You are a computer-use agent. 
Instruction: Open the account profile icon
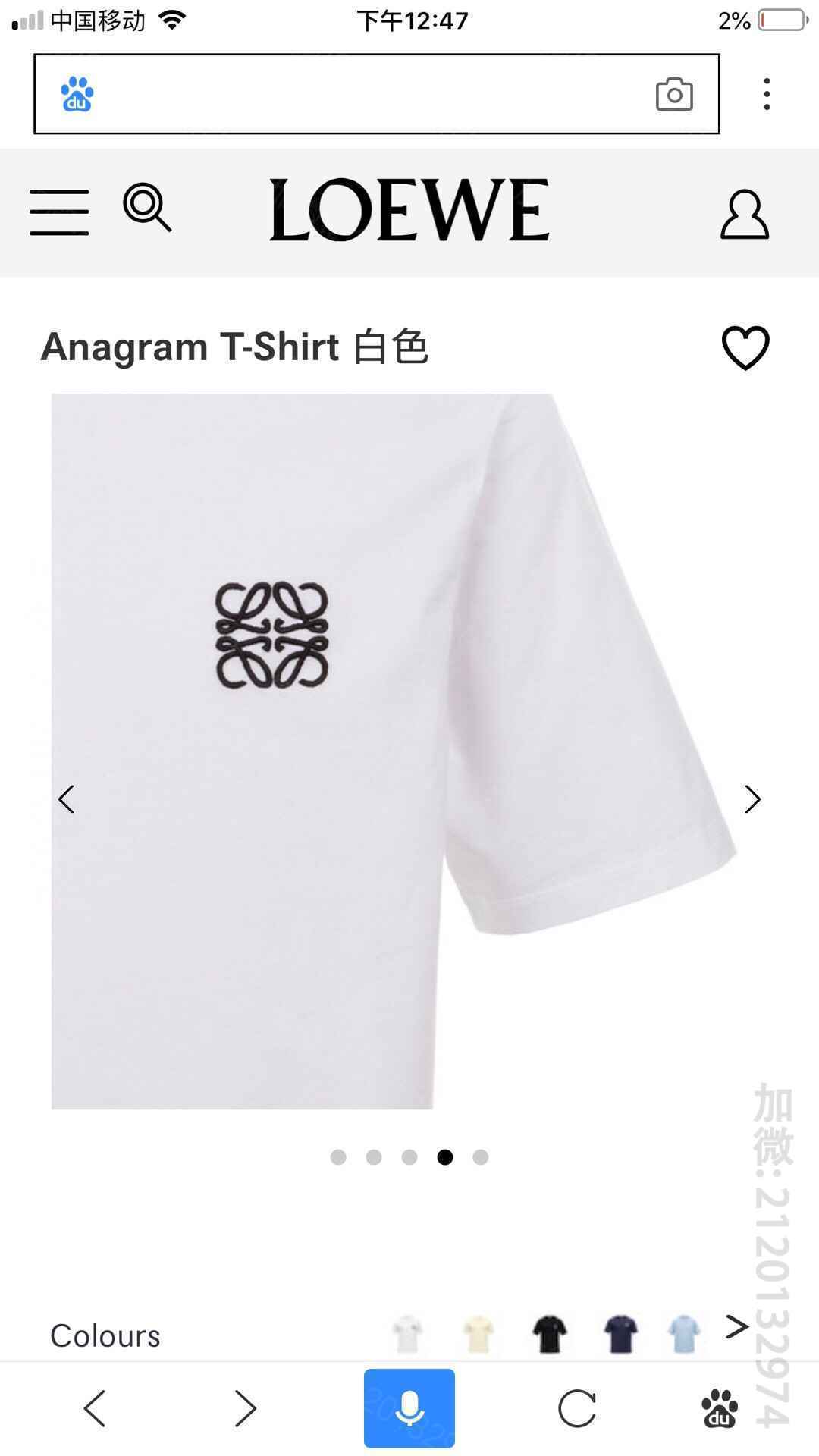tap(745, 215)
